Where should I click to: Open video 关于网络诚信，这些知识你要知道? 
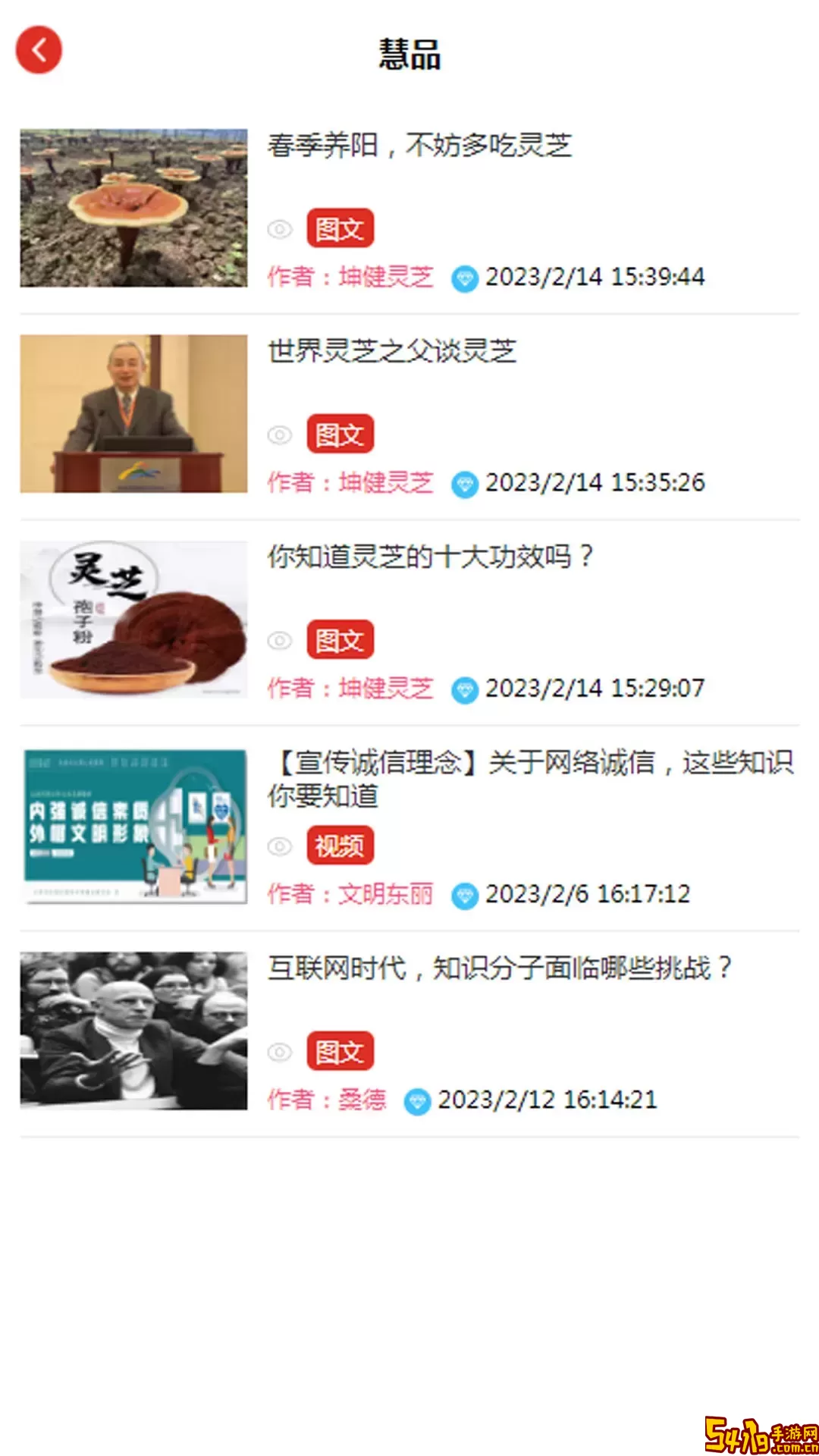531,779
